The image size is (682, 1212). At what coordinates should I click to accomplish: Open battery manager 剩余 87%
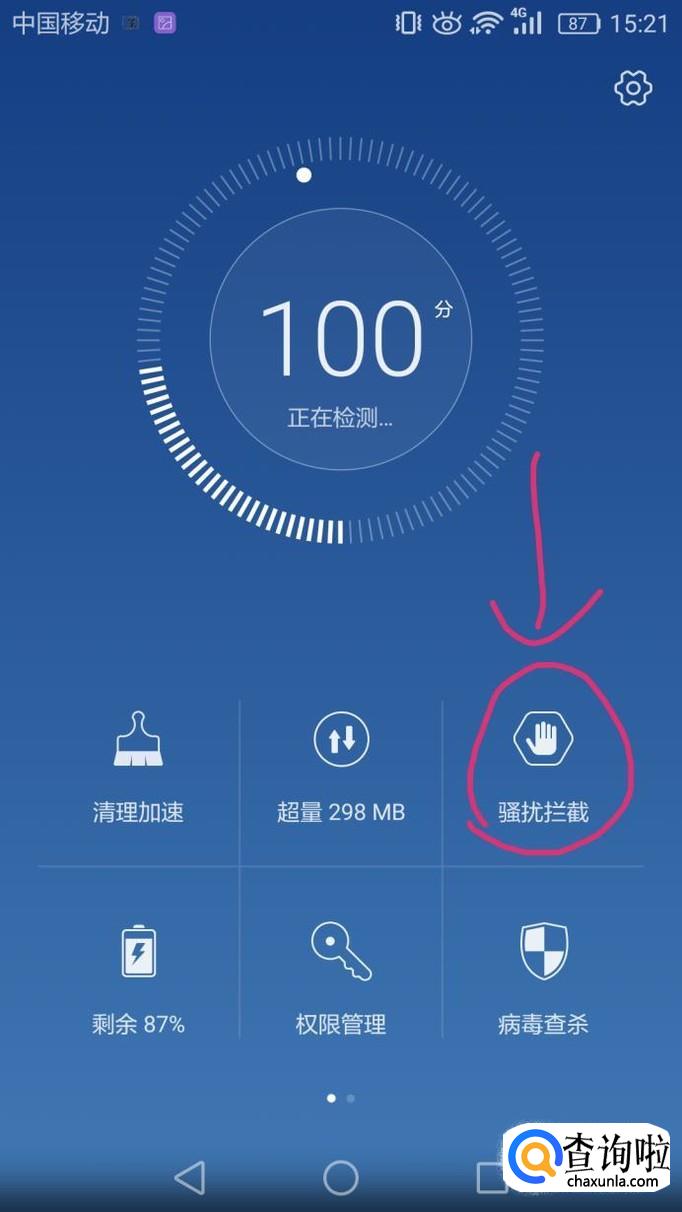point(138,977)
